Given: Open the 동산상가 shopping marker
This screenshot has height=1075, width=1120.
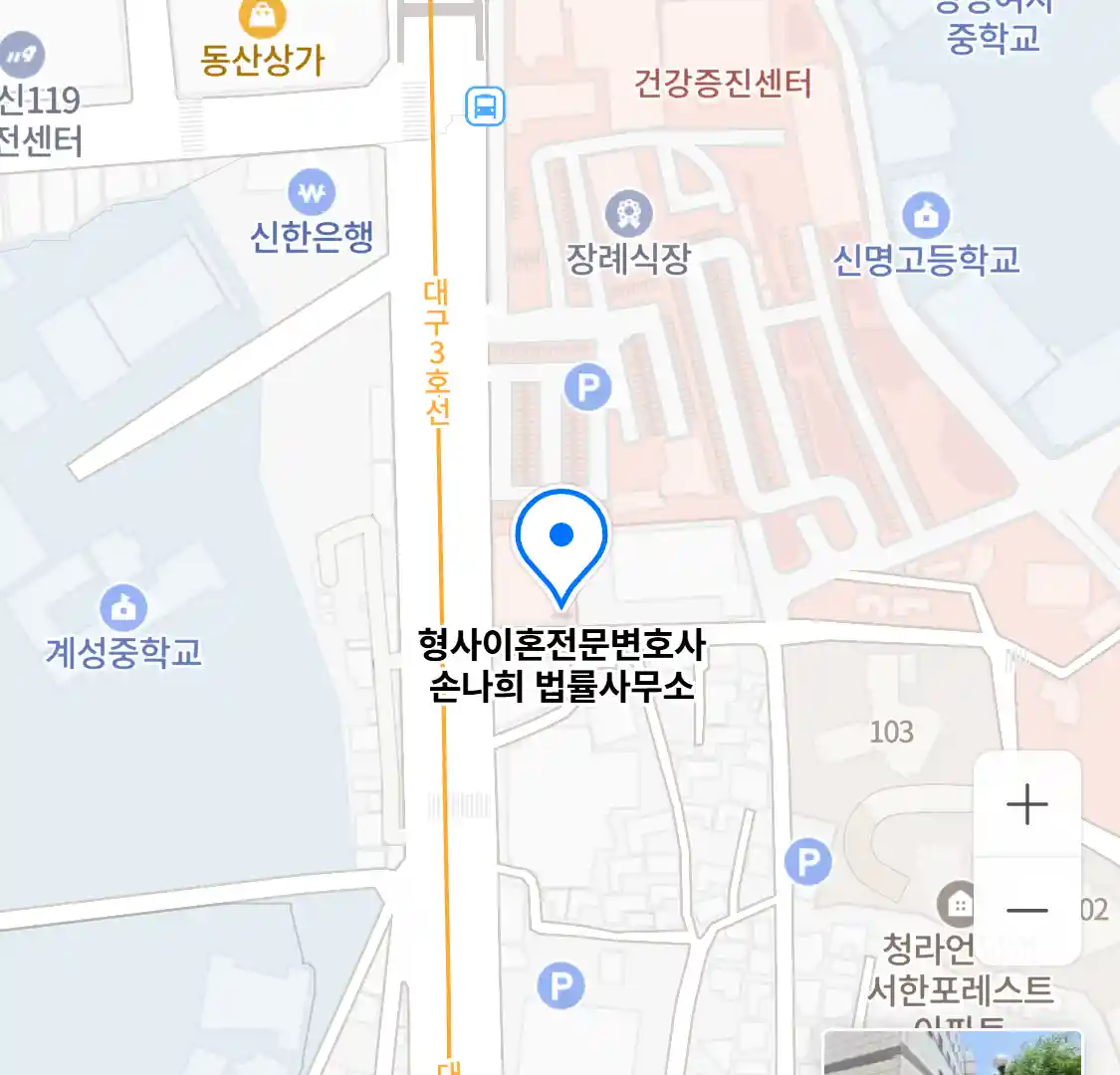Looking at the screenshot, I should (262, 17).
